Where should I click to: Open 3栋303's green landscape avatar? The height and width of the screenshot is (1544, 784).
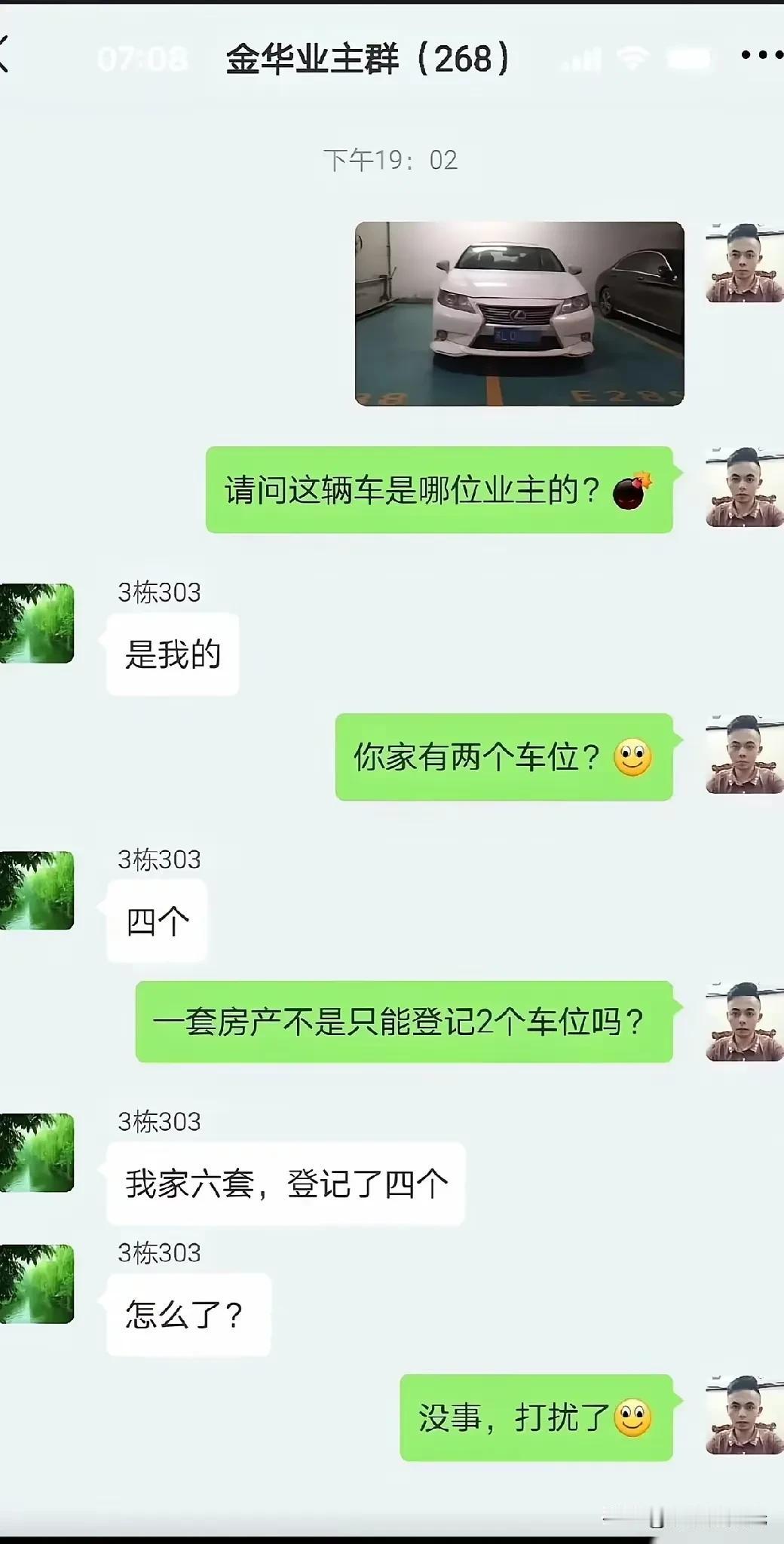click(36, 623)
